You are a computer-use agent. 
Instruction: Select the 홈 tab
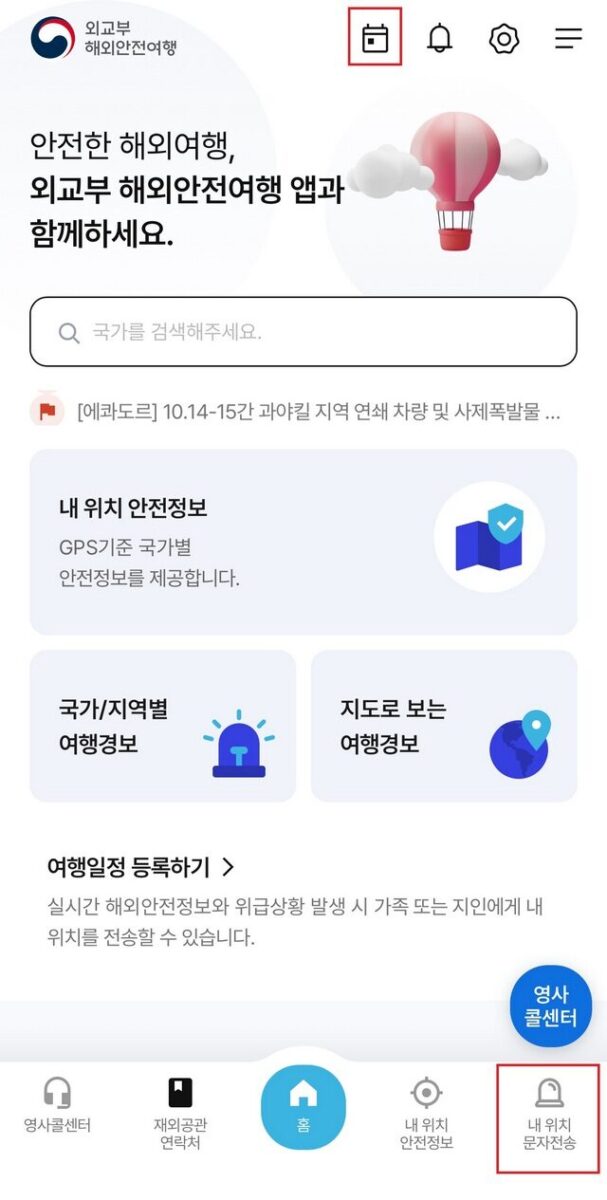coord(303,1107)
